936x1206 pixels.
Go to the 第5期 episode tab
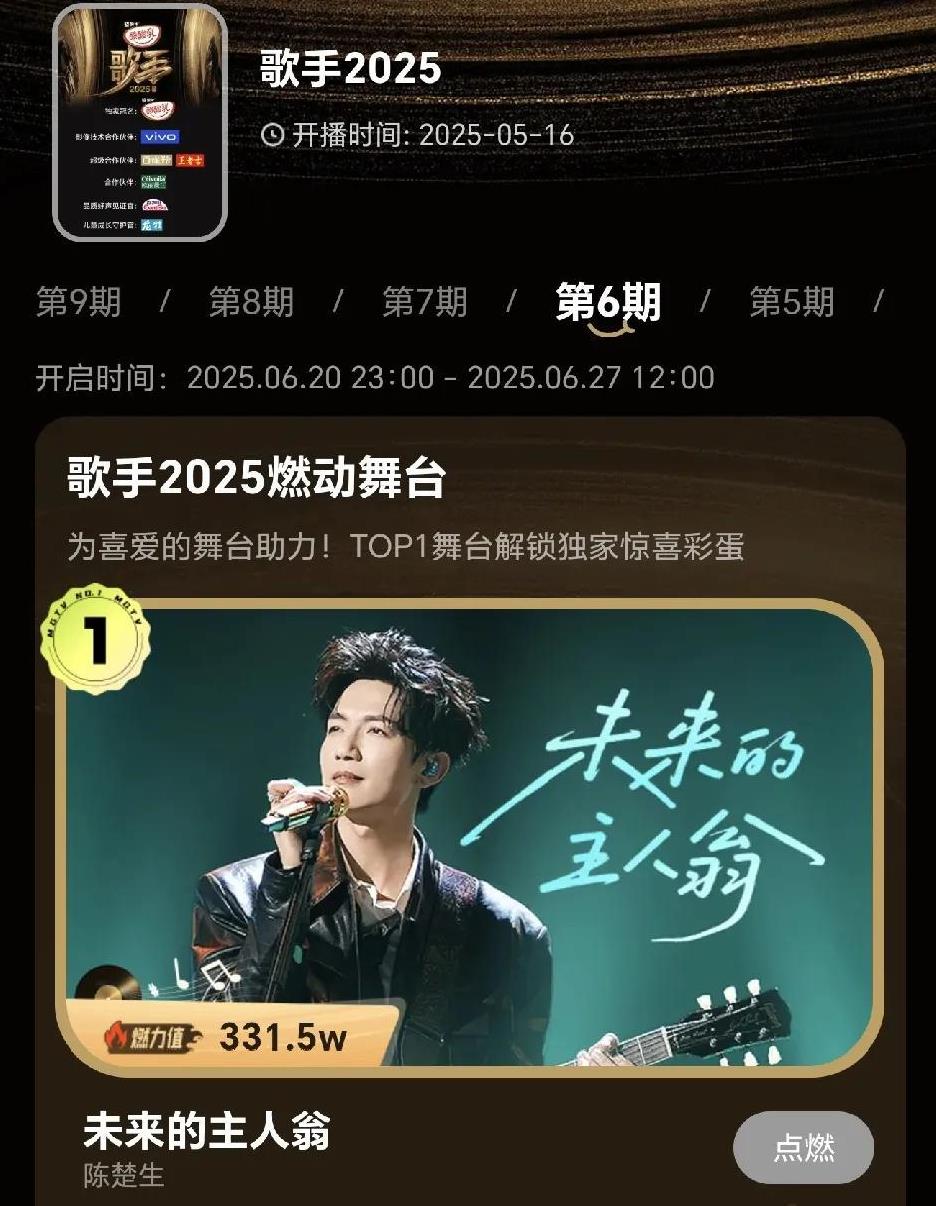tap(791, 301)
